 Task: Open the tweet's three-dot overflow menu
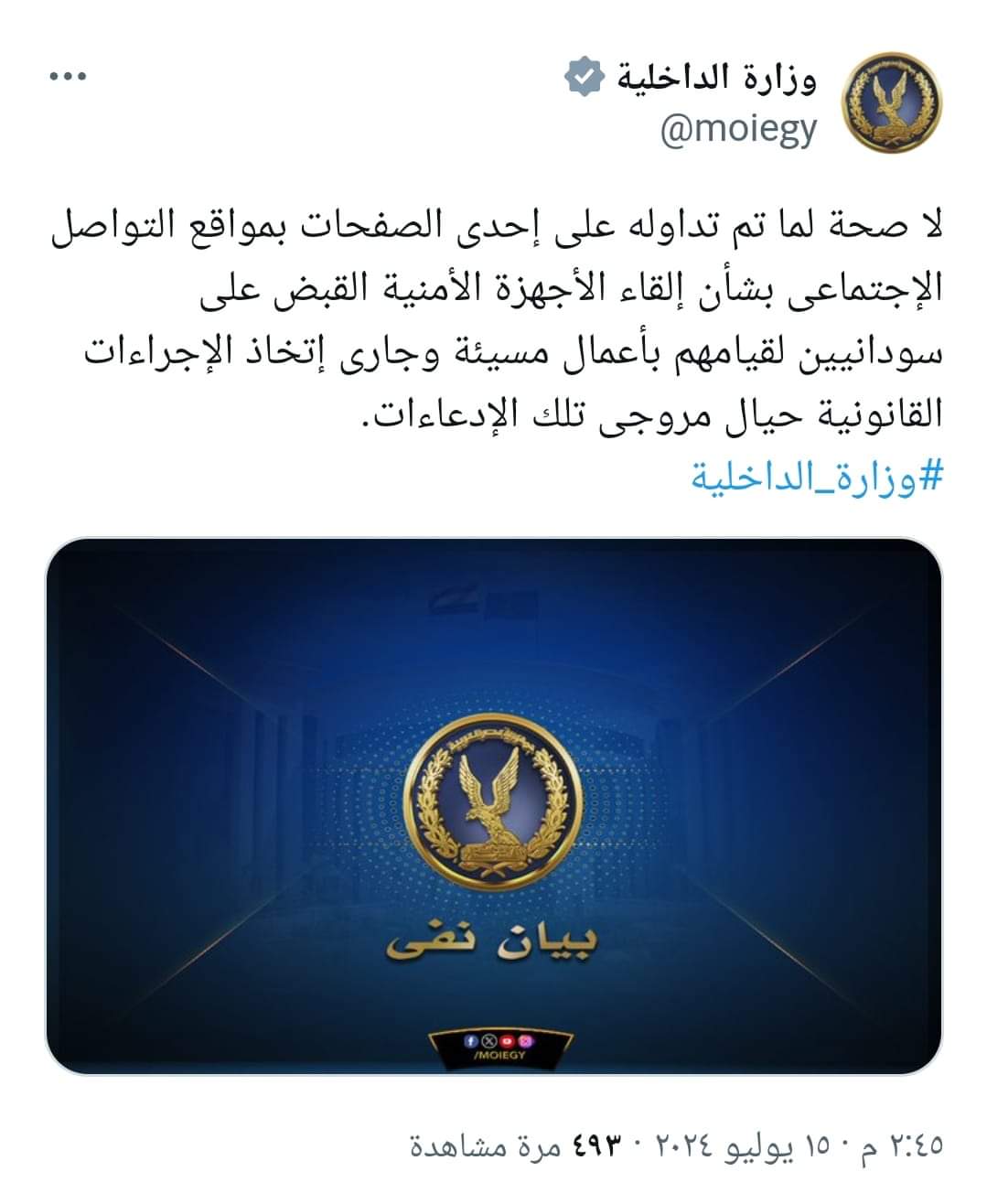pos(68,77)
